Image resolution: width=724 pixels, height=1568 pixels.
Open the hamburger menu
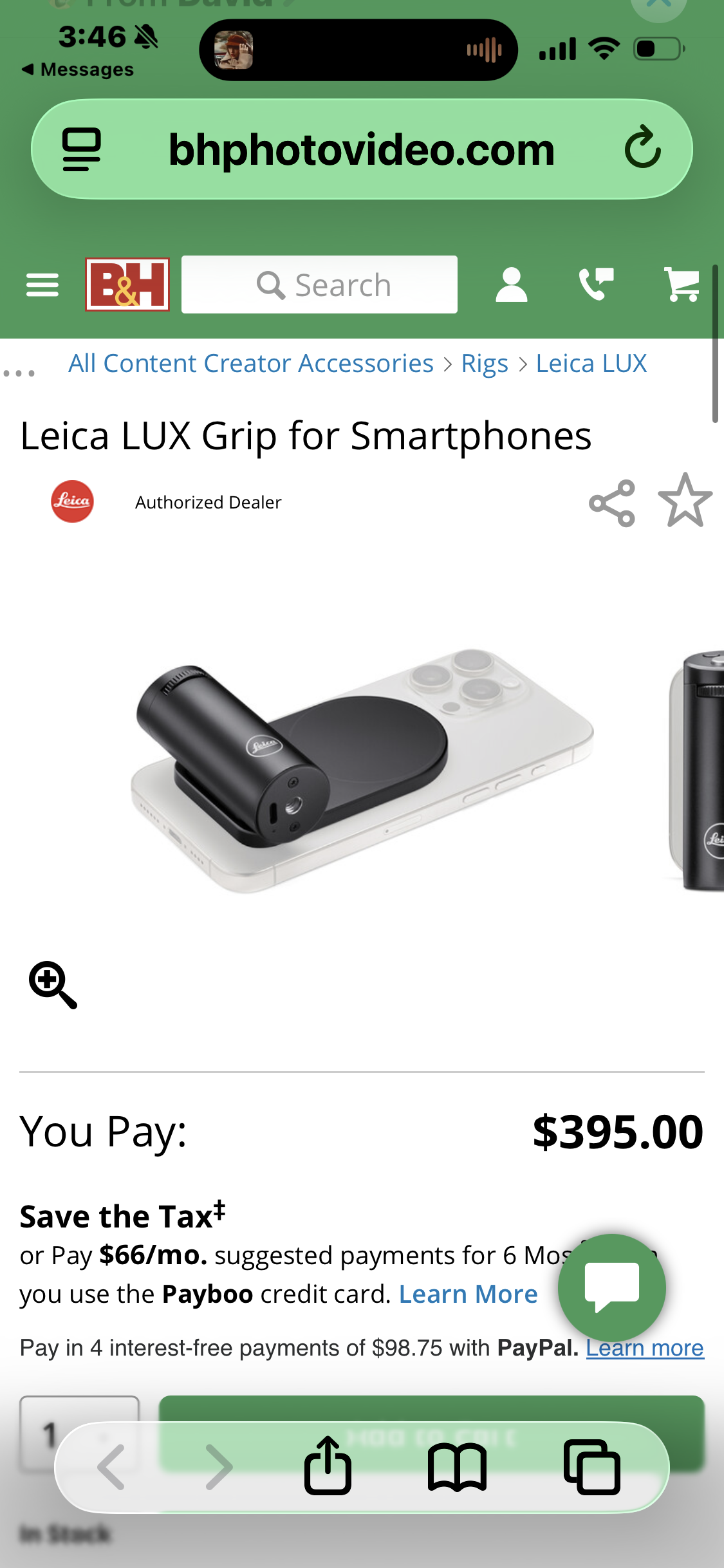(42, 285)
